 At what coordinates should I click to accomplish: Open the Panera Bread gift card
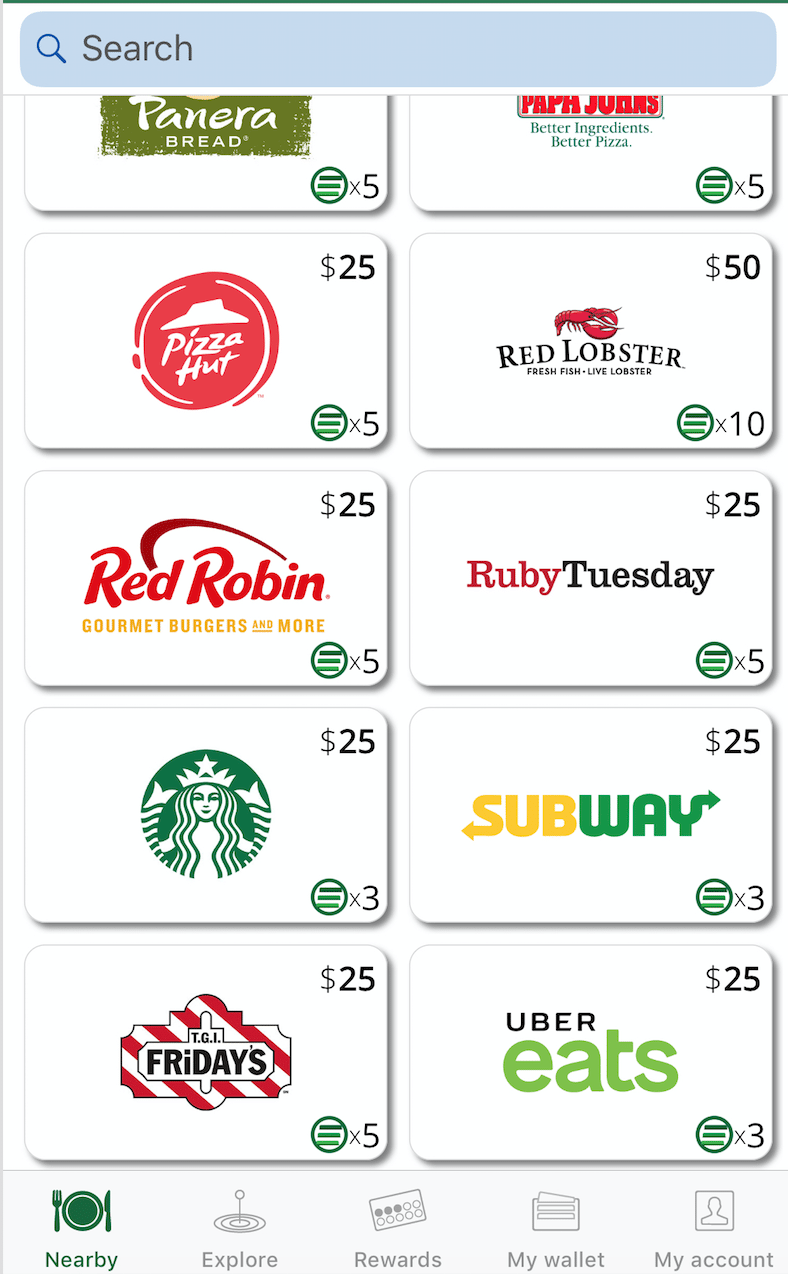[x=205, y=152]
